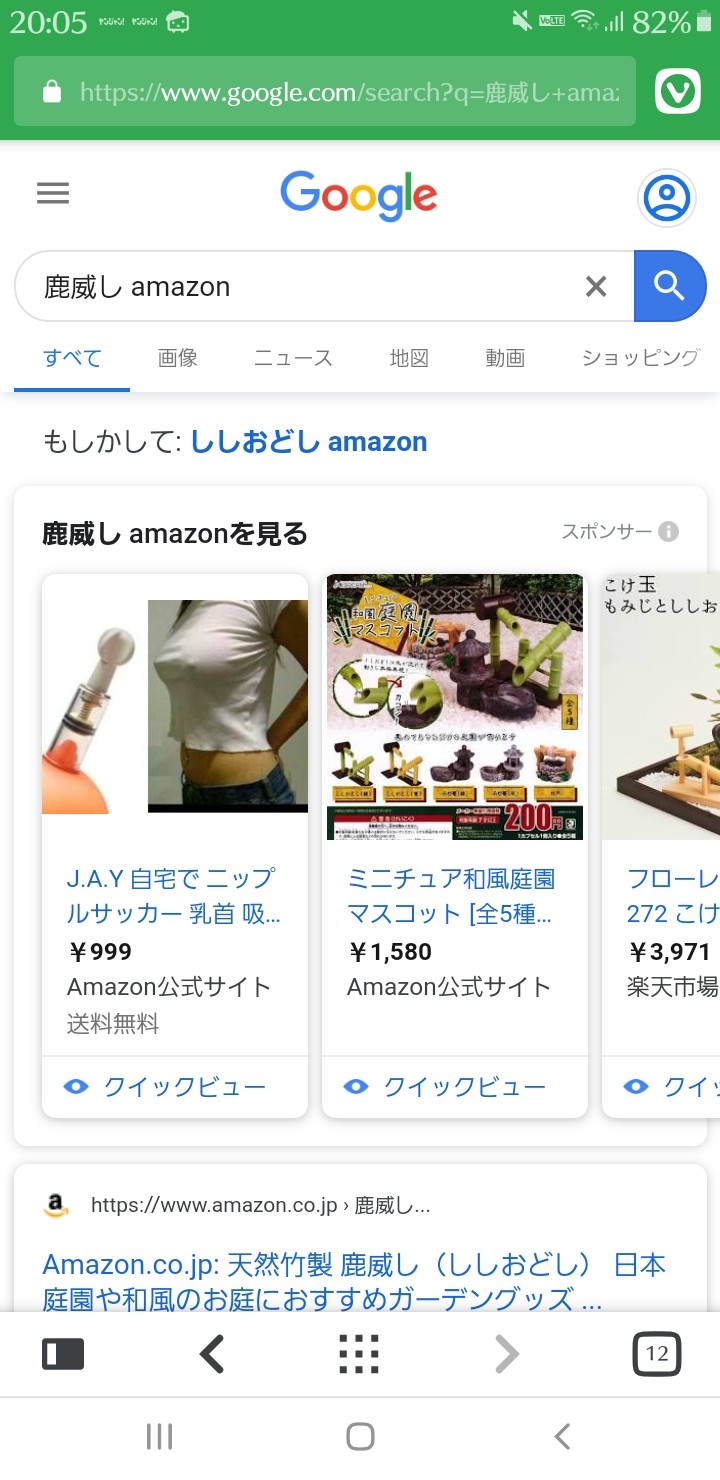Go back to the previous page
The width and height of the screenshot is (720, 1480).
point(212,1355)
